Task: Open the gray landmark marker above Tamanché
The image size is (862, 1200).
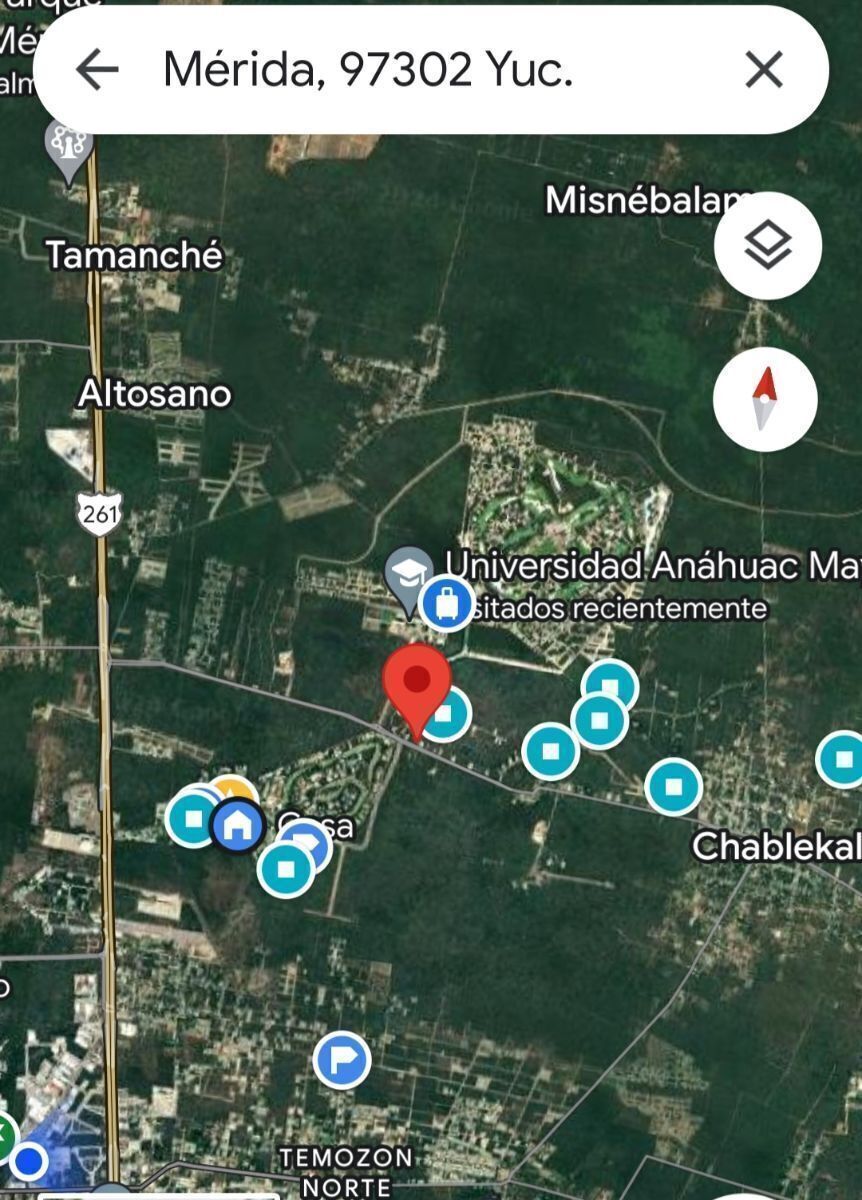Action: coord(68,147)
